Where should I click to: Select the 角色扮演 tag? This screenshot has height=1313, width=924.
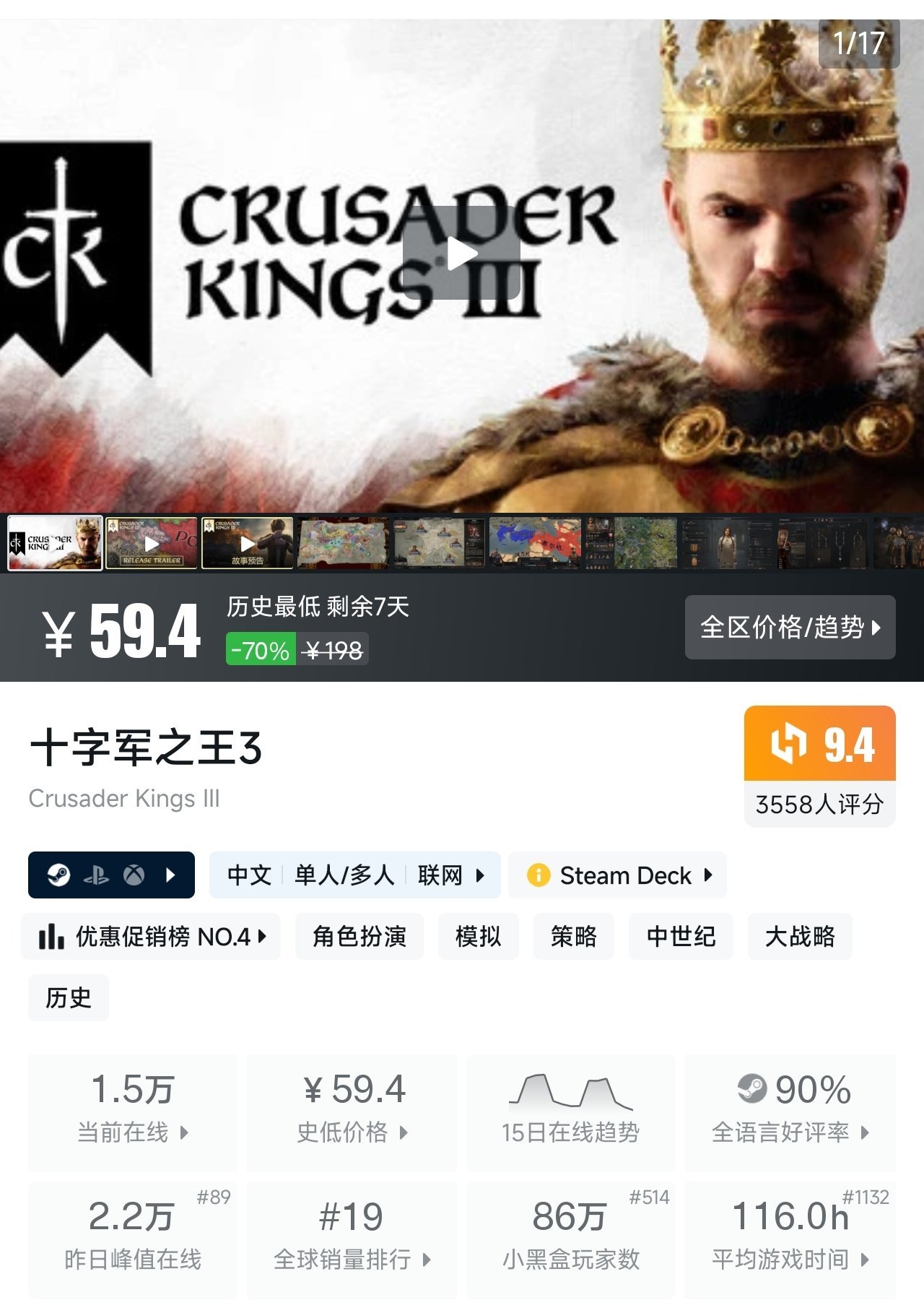click(x=359, y=937)
